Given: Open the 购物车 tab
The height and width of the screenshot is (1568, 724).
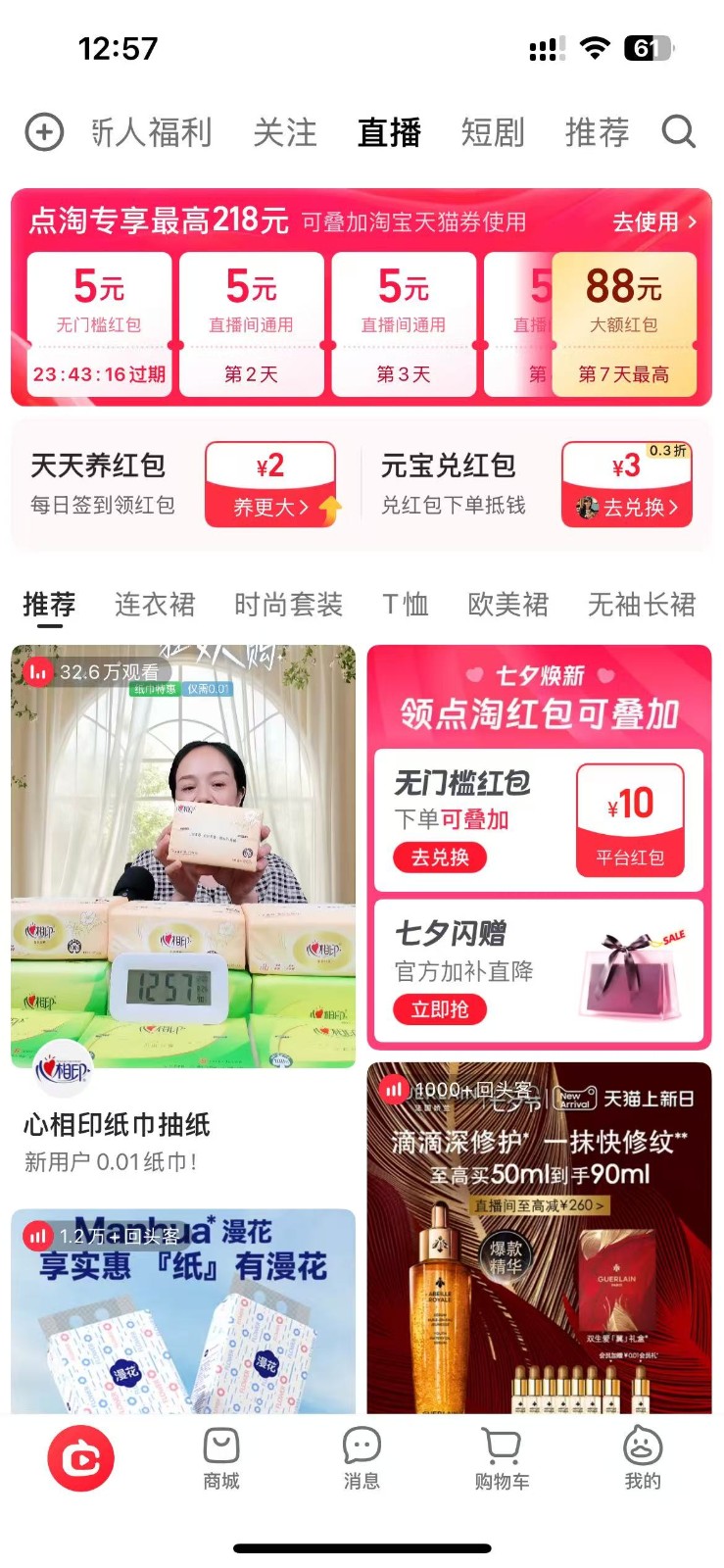Looking at the screenshot, I should pyautogui.click(x=502, y=1458).
